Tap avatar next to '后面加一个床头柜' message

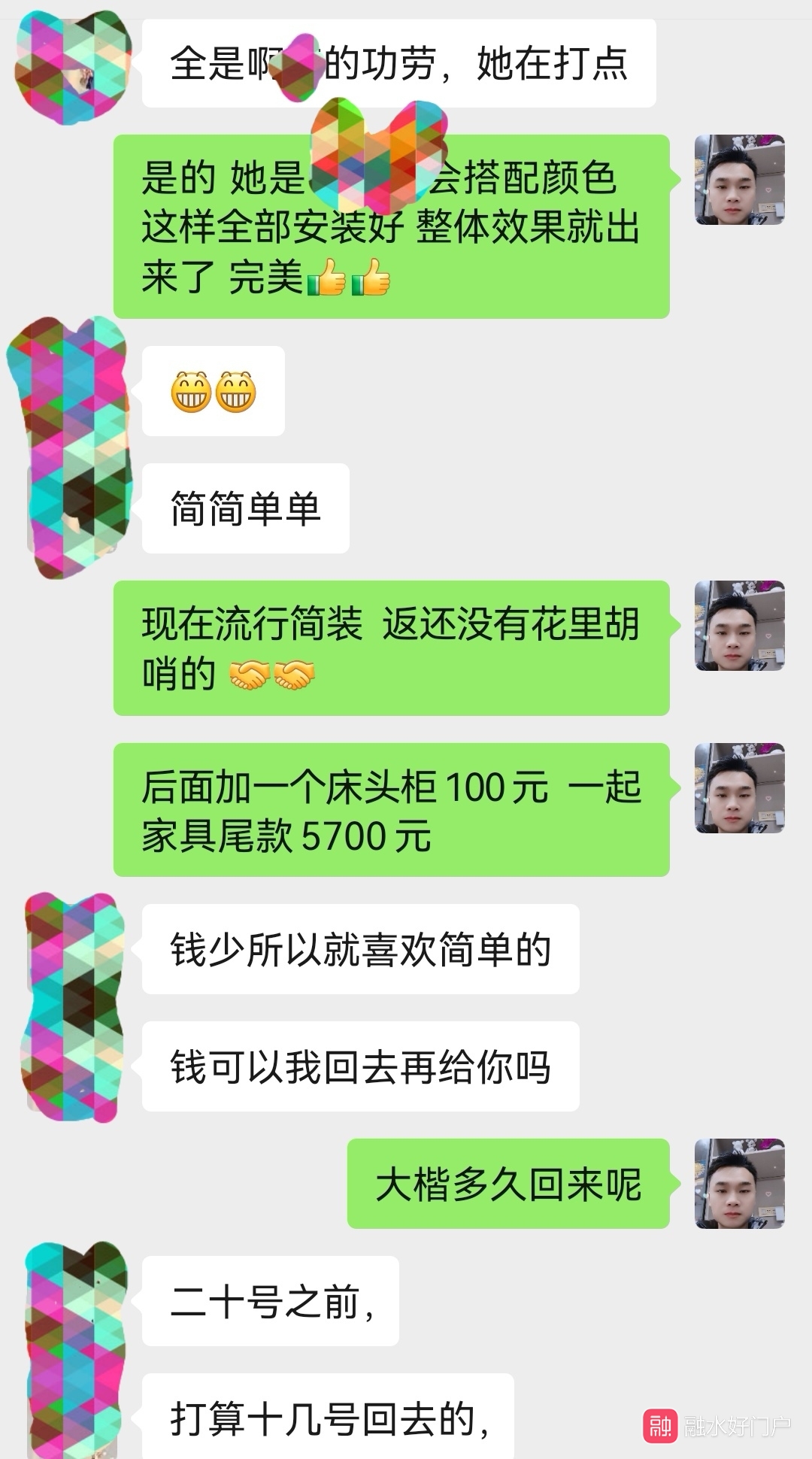[x=739, y=787]
